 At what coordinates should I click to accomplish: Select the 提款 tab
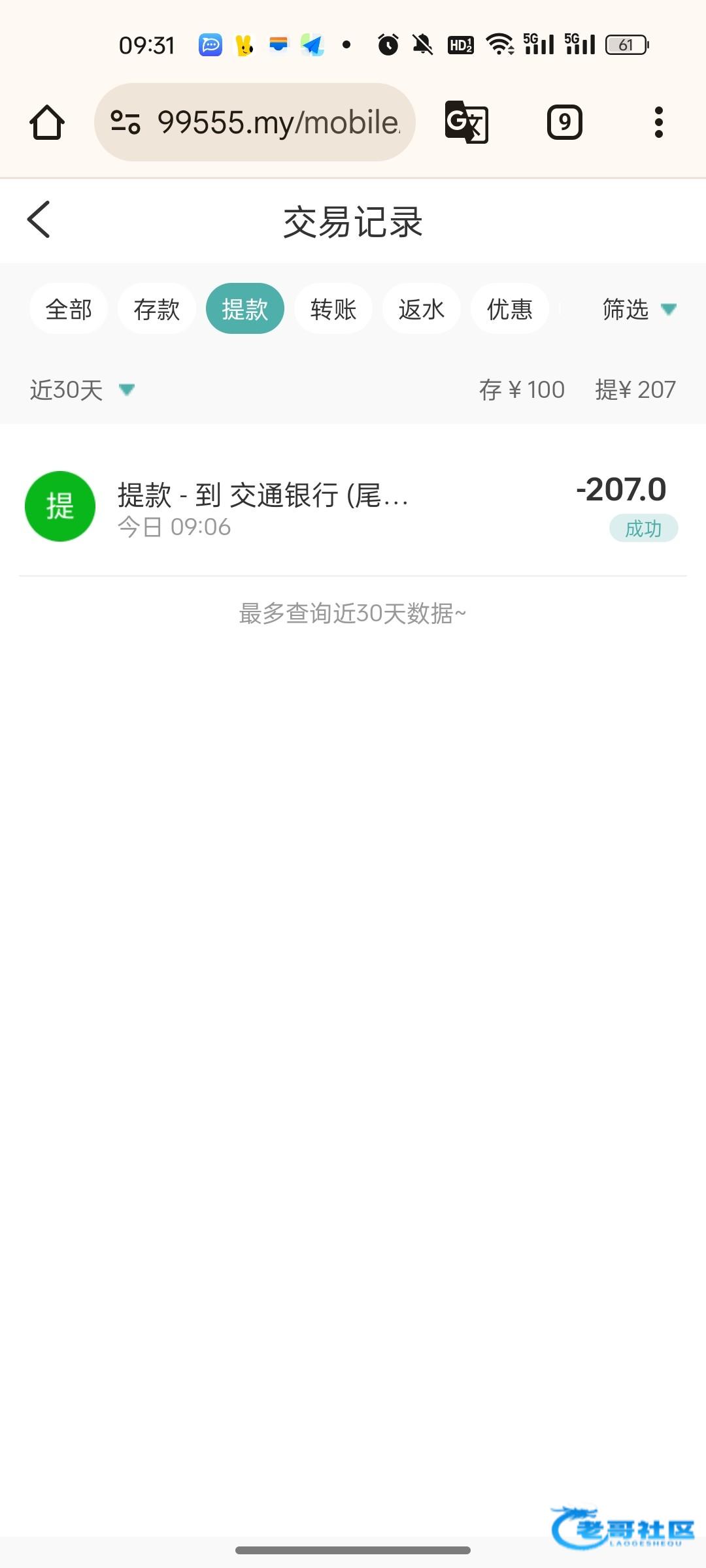pyautogui.click(x=244, y=309)
